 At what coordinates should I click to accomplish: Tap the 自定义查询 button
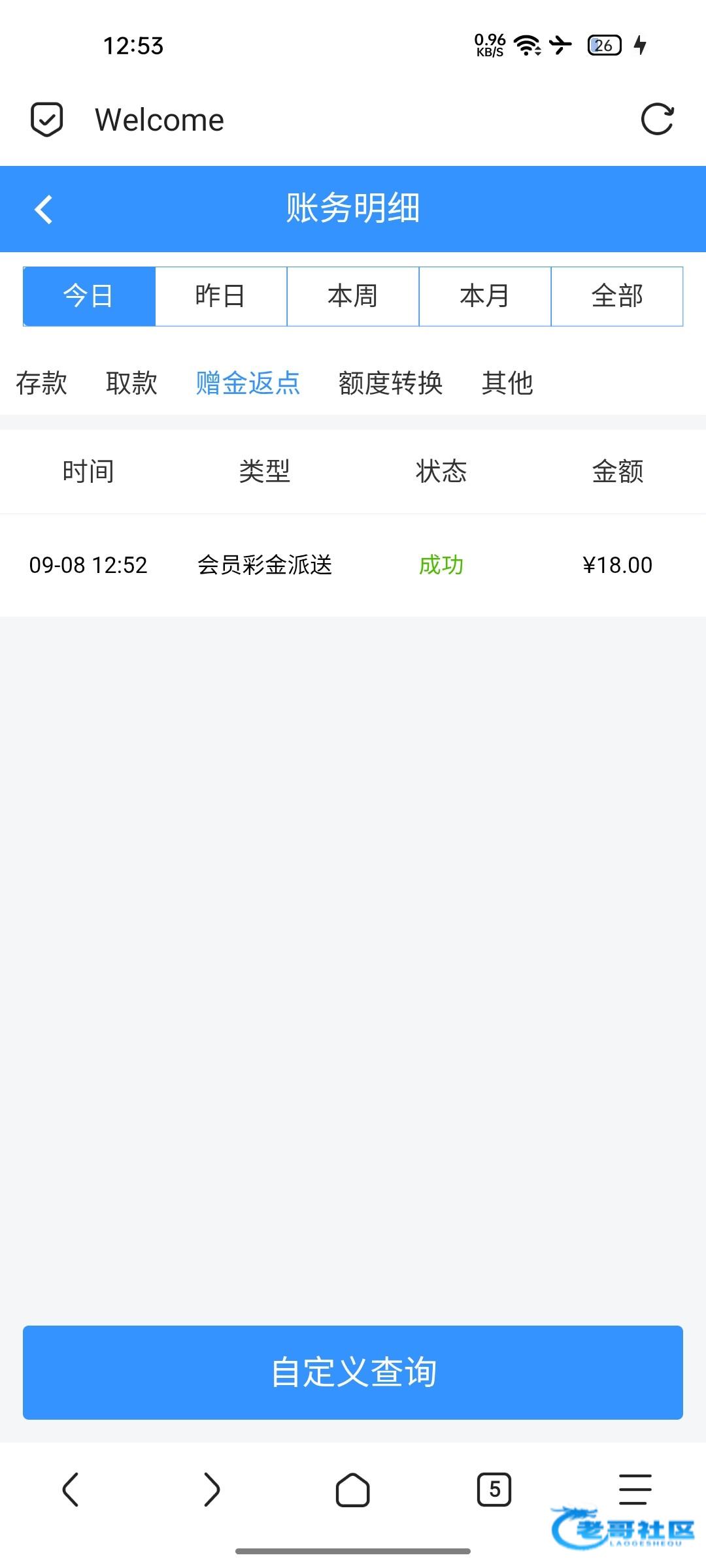353,1372
